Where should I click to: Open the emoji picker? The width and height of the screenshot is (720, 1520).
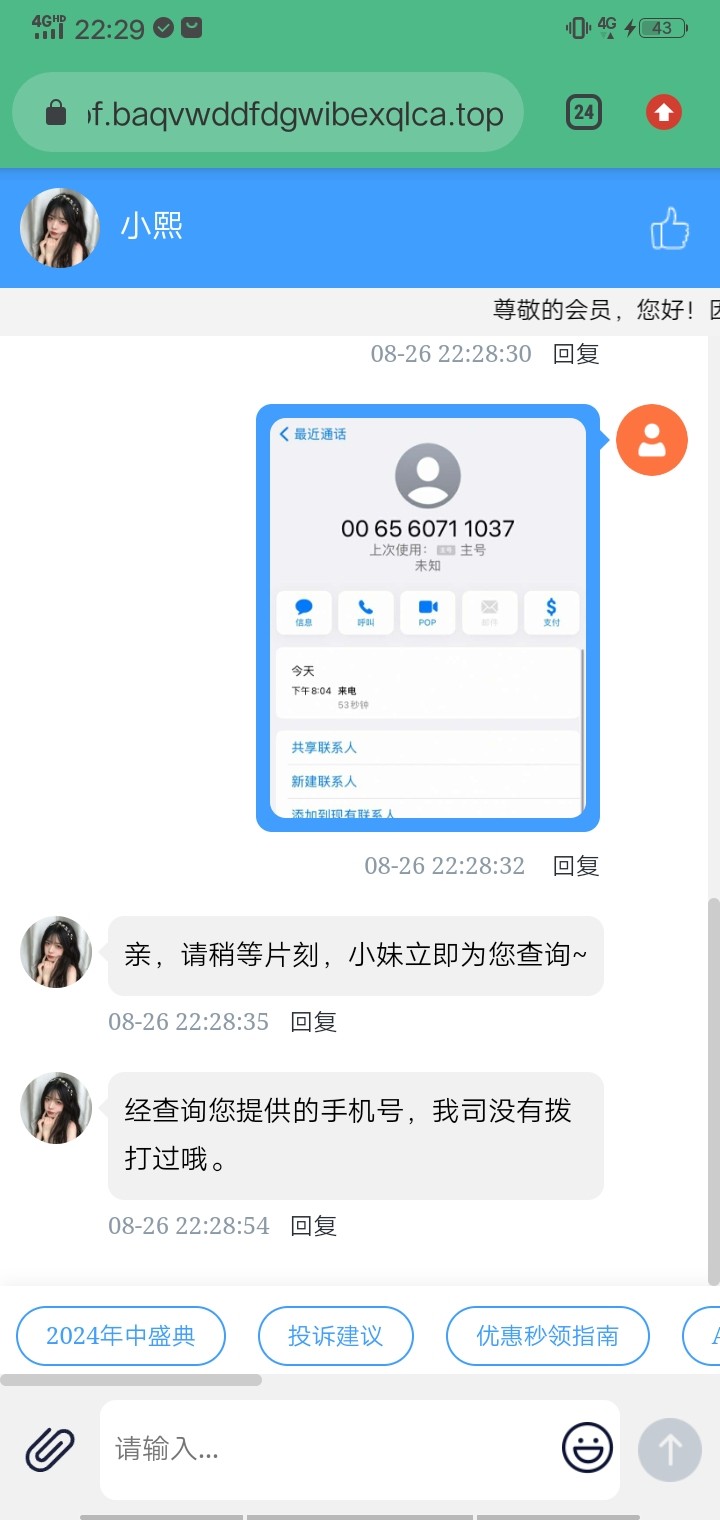[x=587, y=1448]
